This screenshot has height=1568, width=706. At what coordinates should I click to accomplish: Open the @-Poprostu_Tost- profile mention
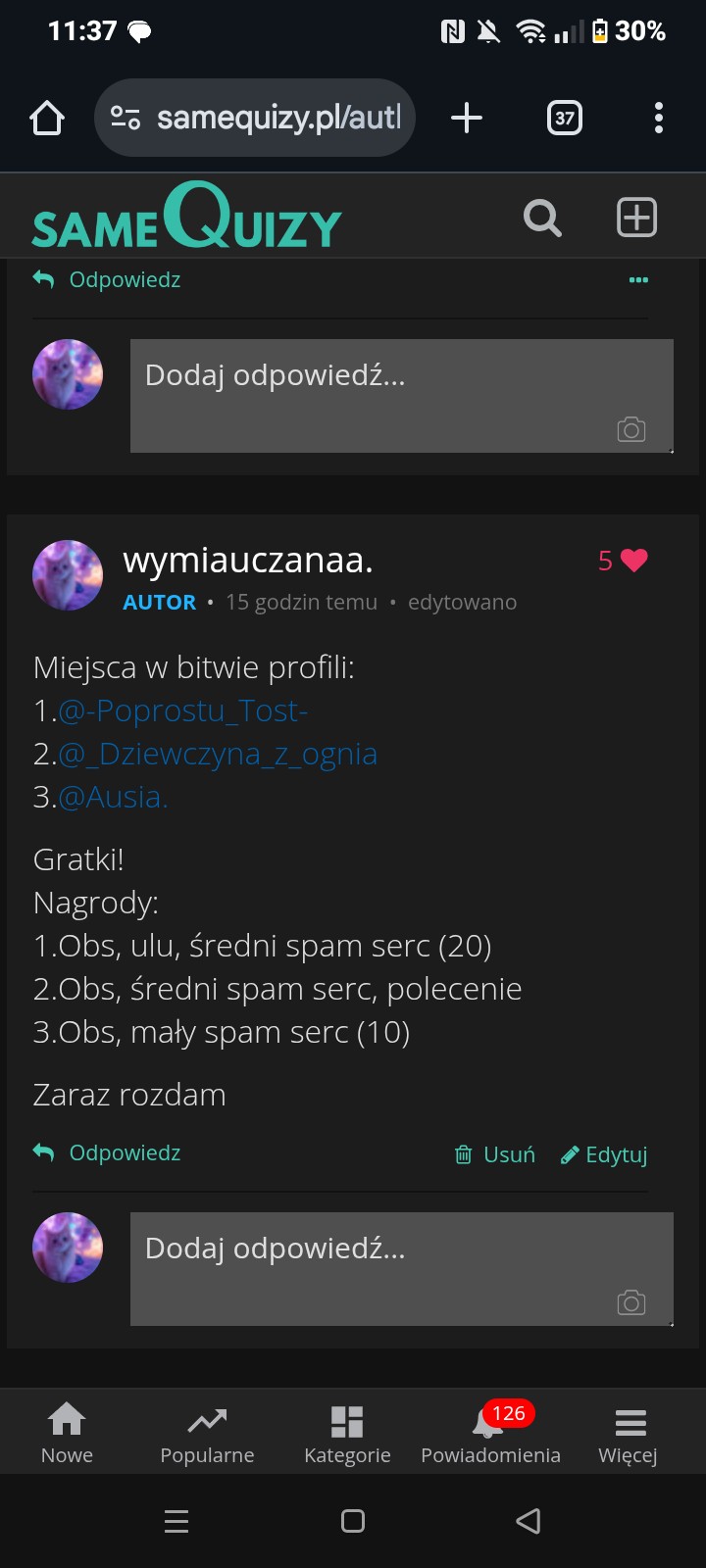[183, 710]
